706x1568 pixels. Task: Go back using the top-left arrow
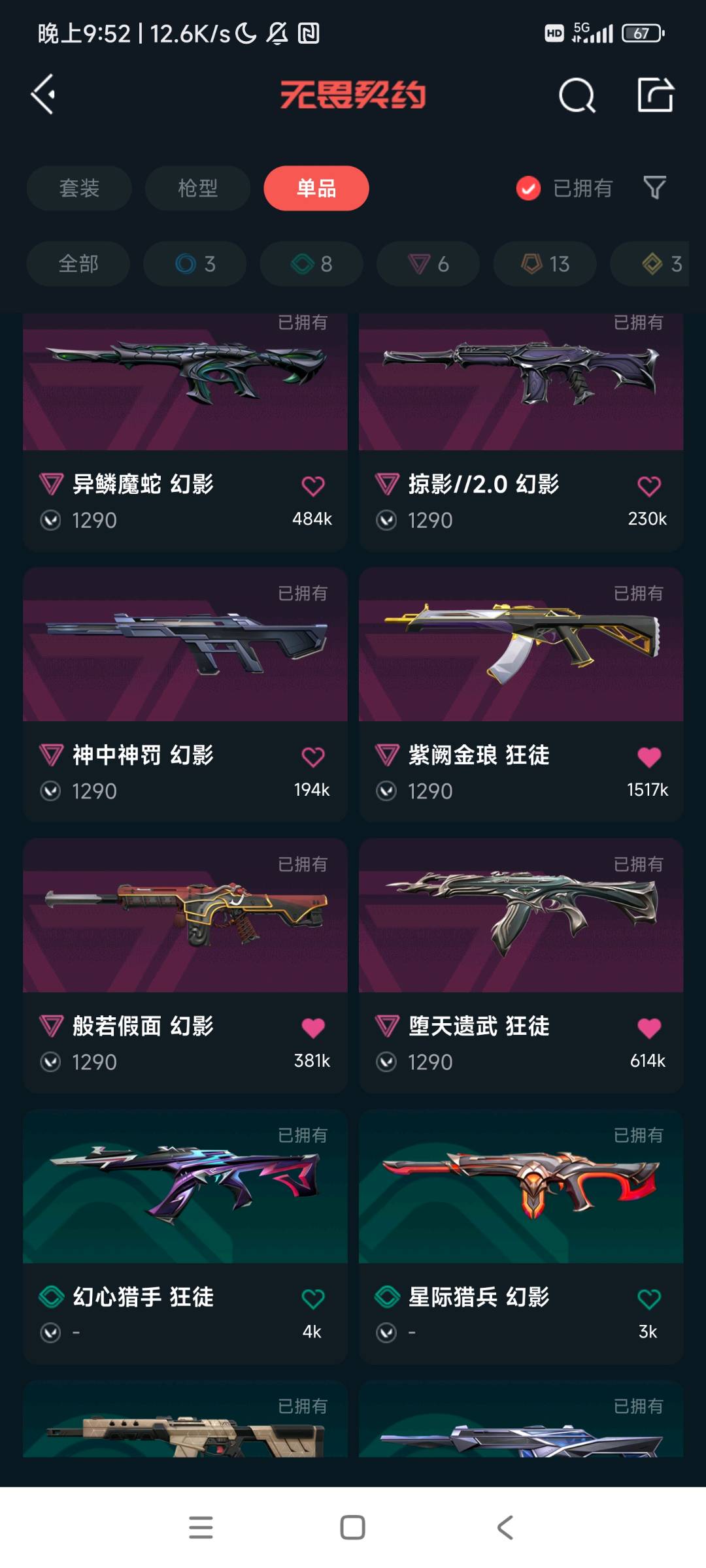43,95
